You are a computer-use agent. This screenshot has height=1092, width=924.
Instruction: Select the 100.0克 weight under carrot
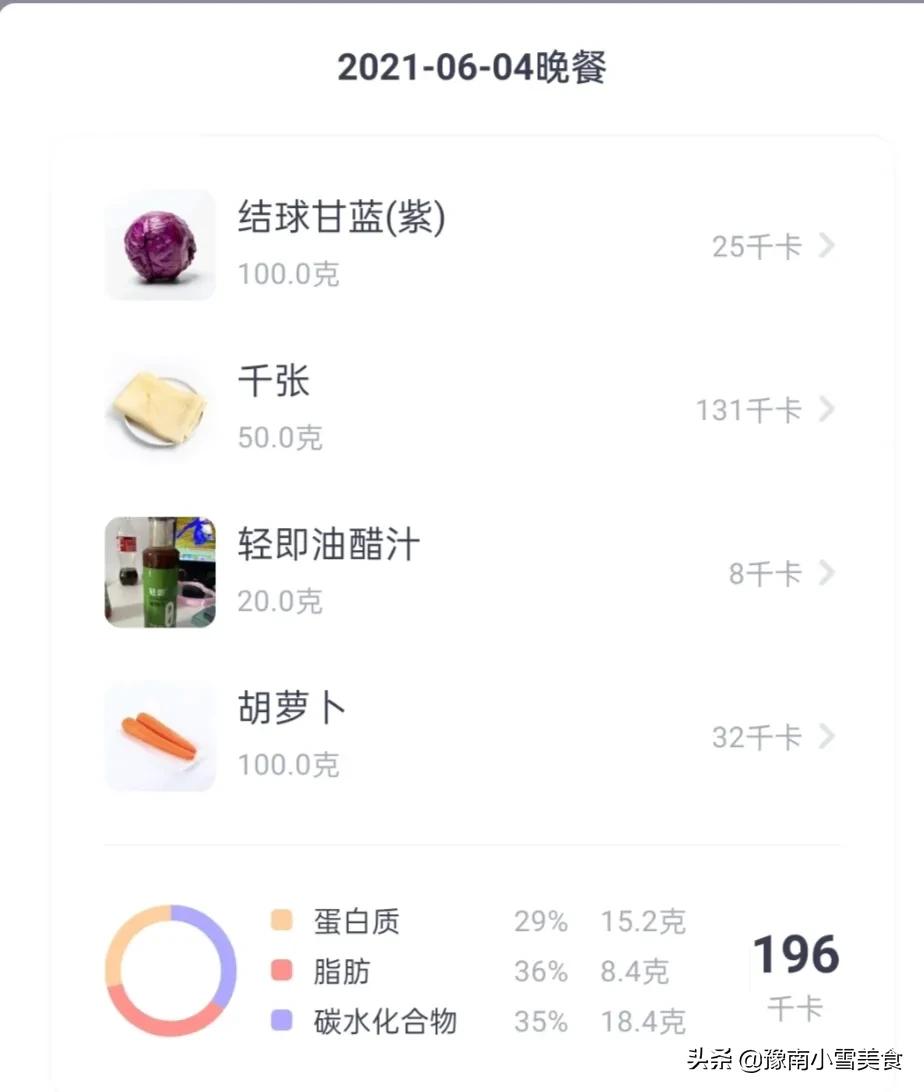289,764
